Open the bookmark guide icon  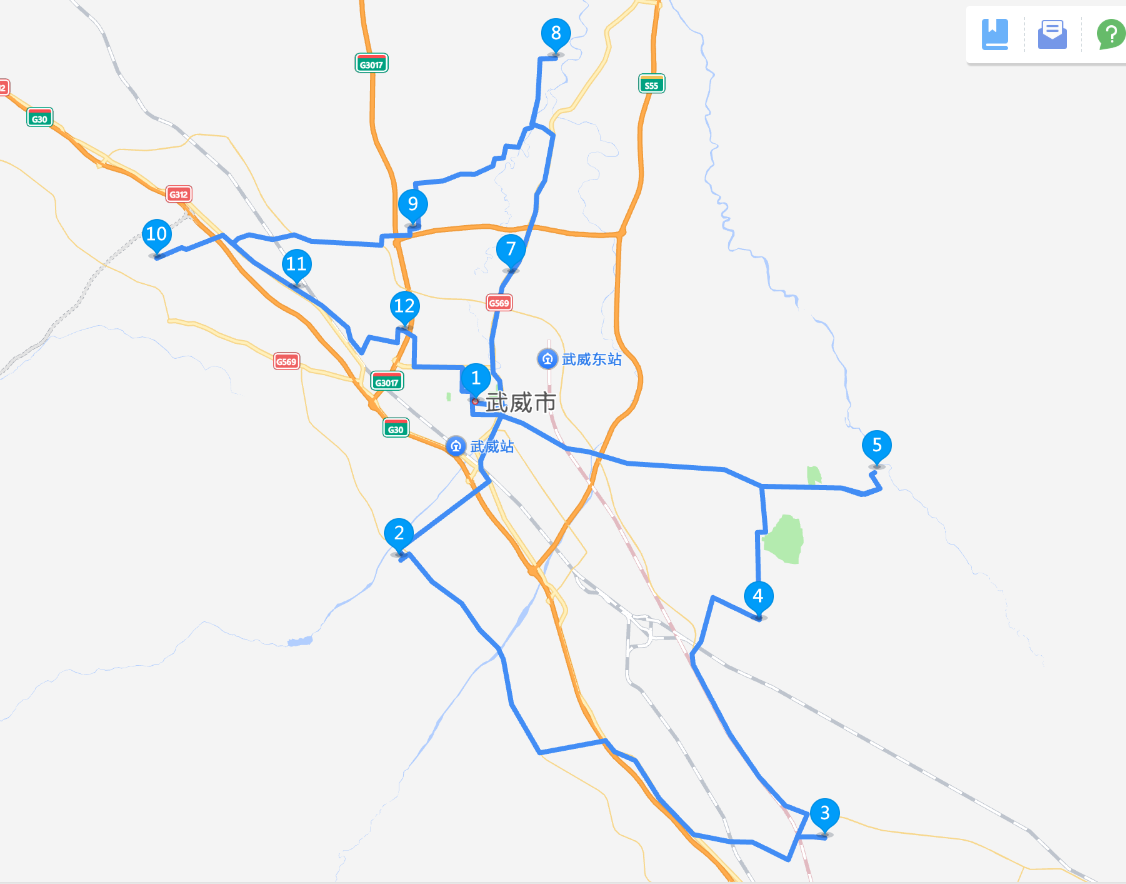click(x=995, y=35)
